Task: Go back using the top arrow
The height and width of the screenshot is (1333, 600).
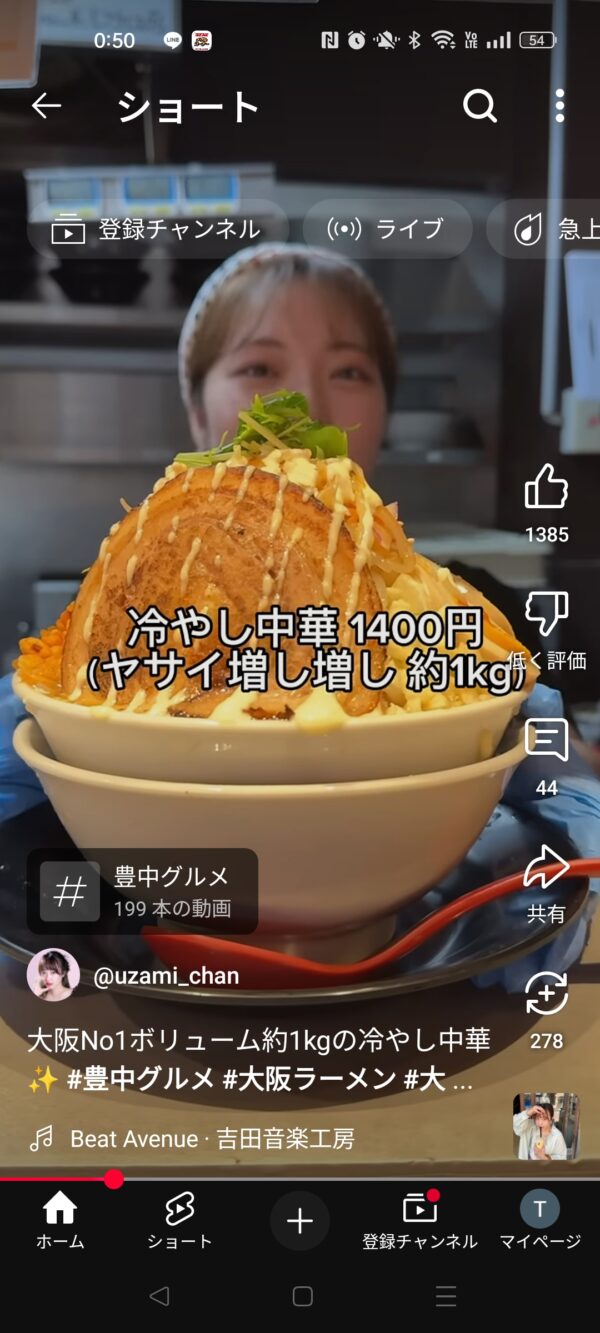Action: coord(46,106)
